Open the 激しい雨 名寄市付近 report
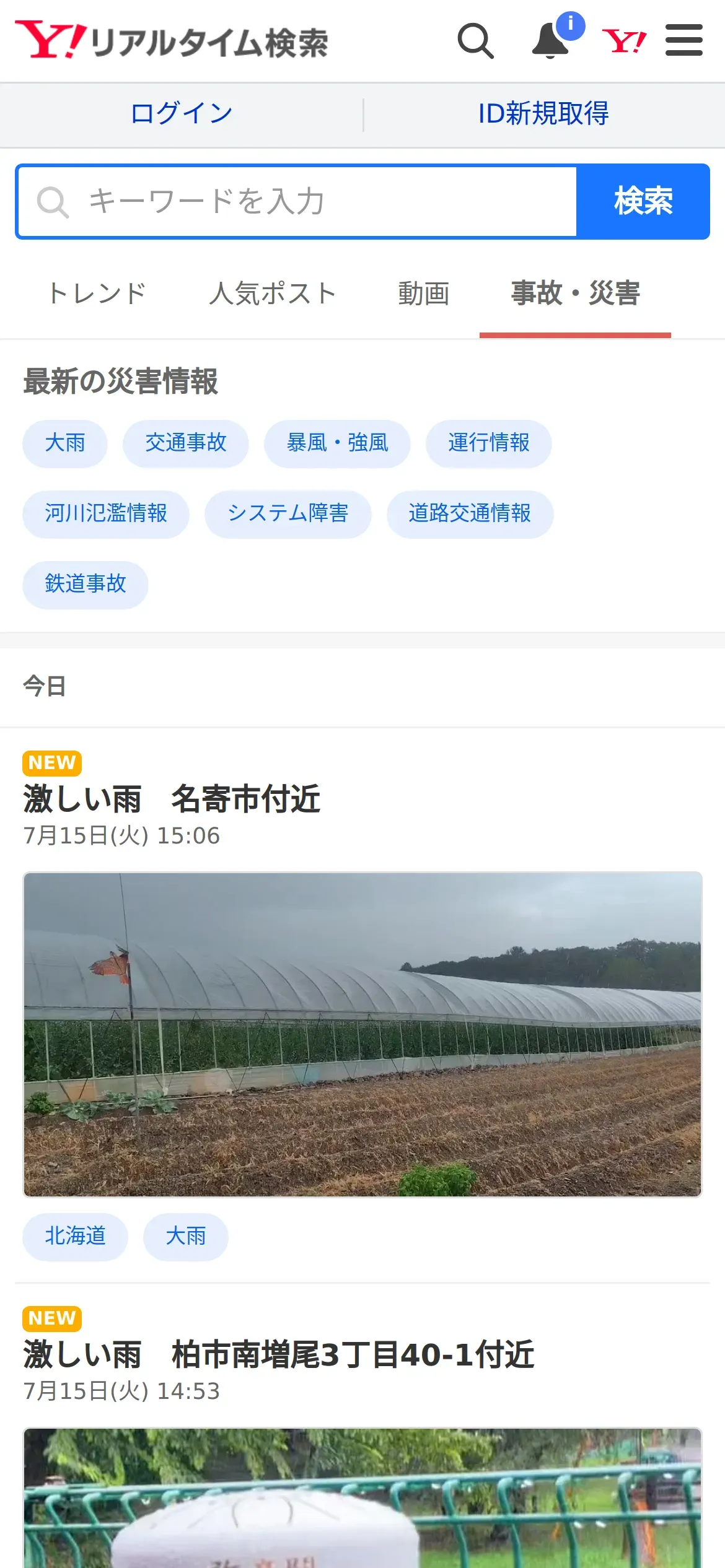 pos(172,799)
